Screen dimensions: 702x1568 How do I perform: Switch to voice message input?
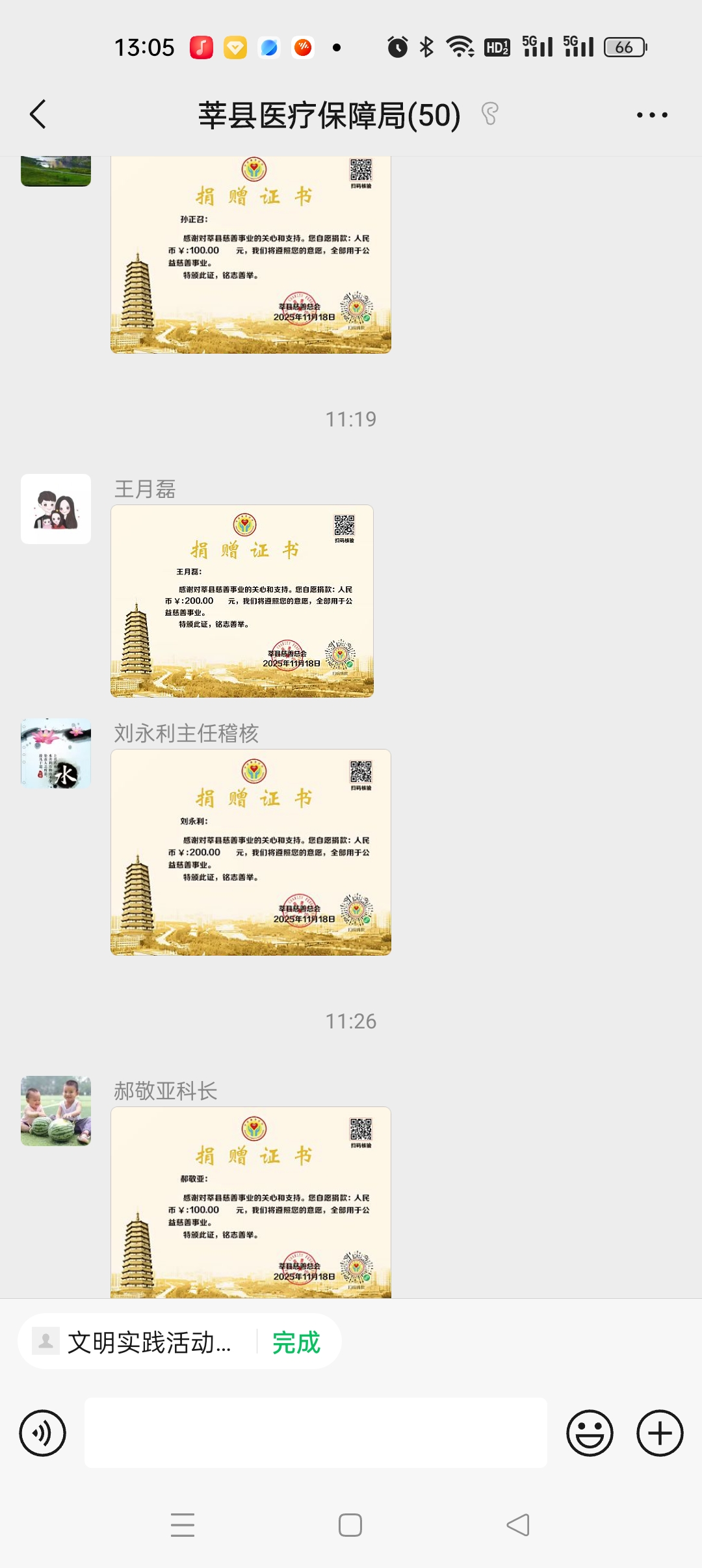43,1433
